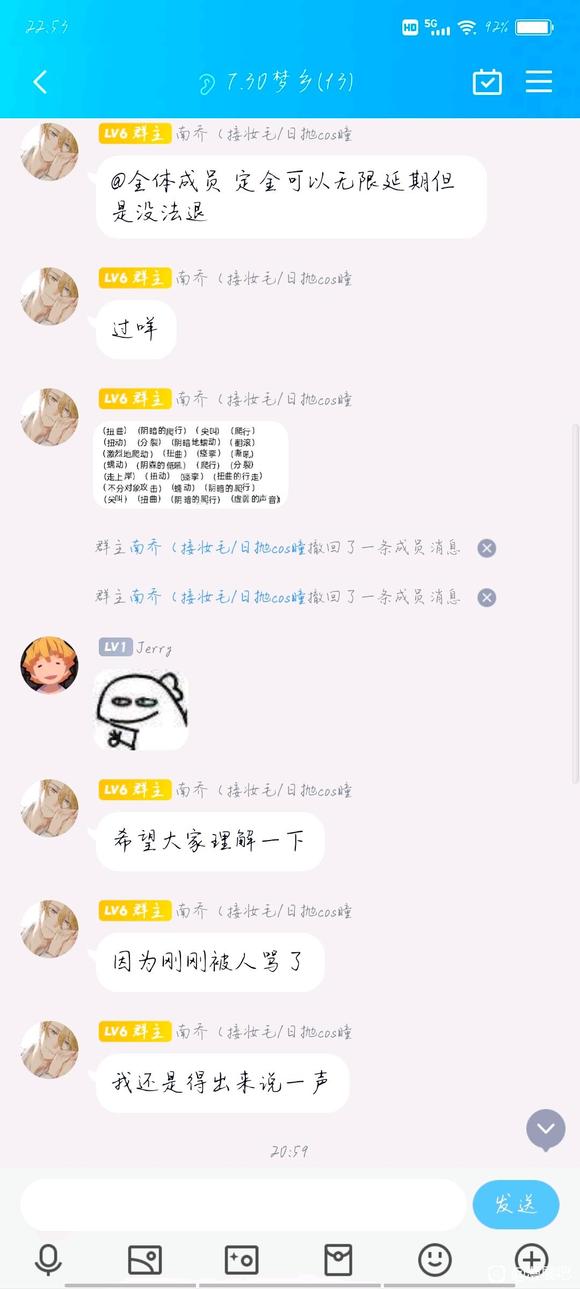Tap the 发送 send button
Screen dimensions: 580x1289
516,1204
